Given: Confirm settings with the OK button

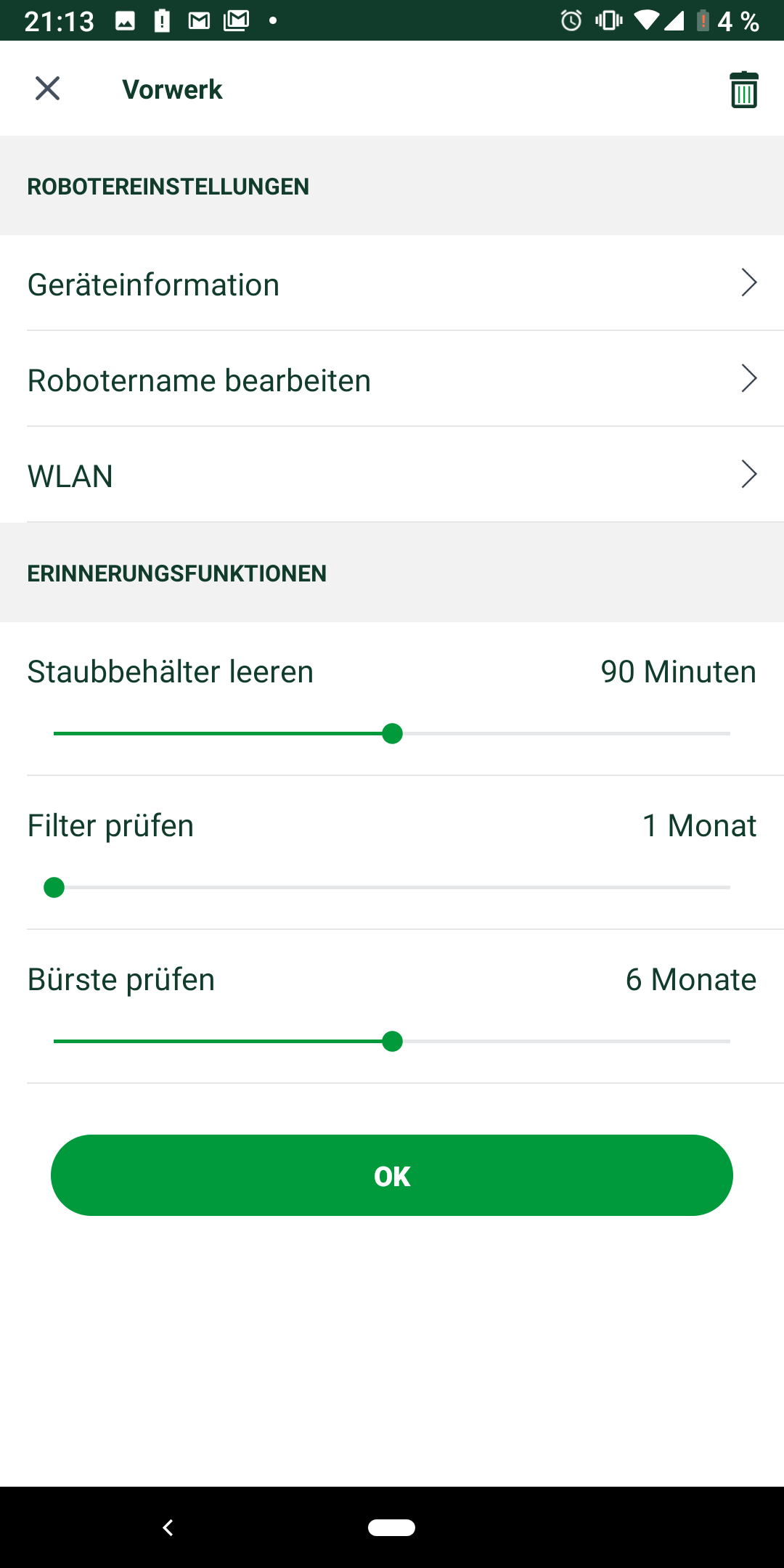Looking at the screenshot, I should click(x=392, y=1175).
